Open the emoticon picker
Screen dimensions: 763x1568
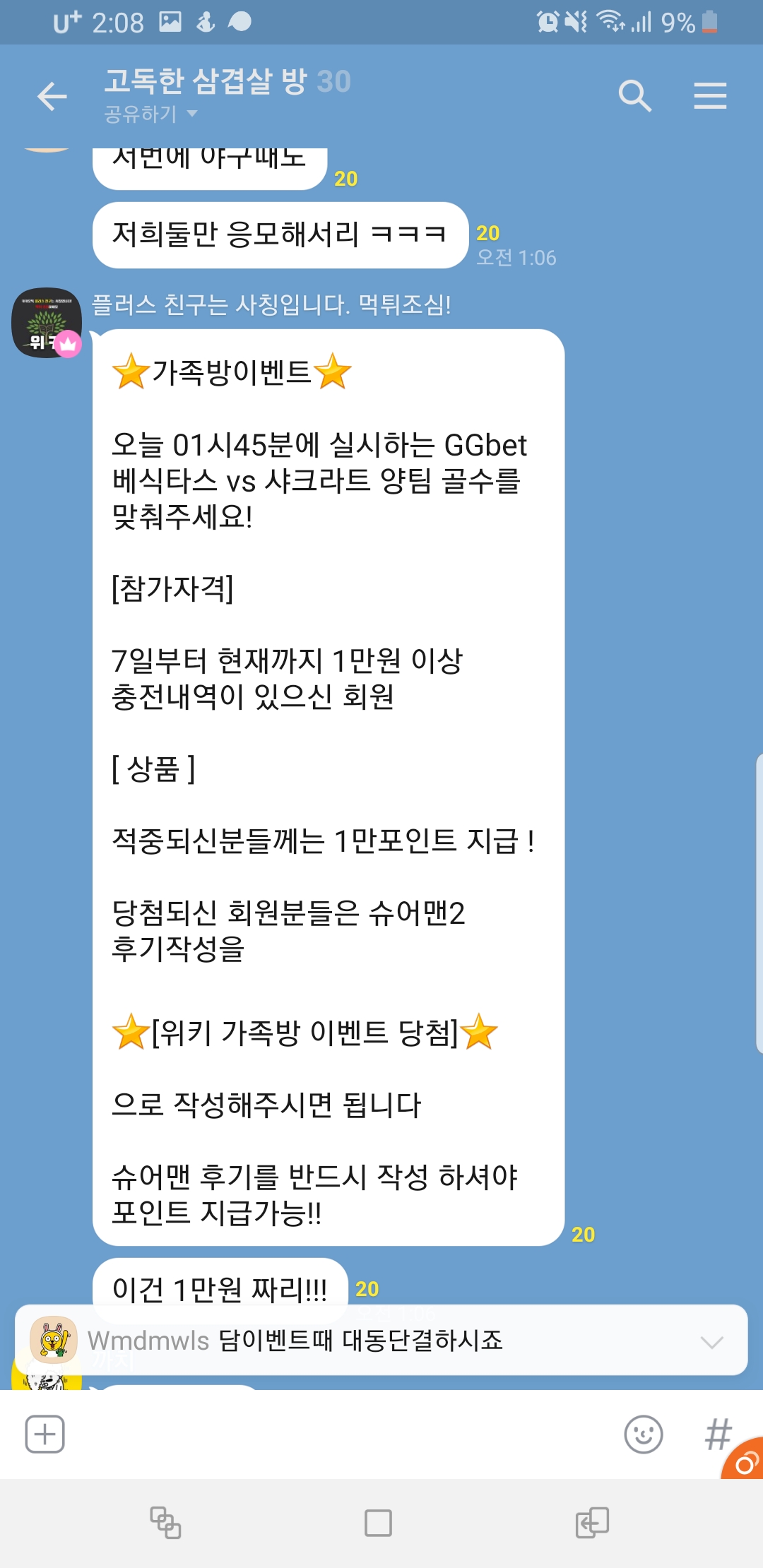(x=643, y=1435)
